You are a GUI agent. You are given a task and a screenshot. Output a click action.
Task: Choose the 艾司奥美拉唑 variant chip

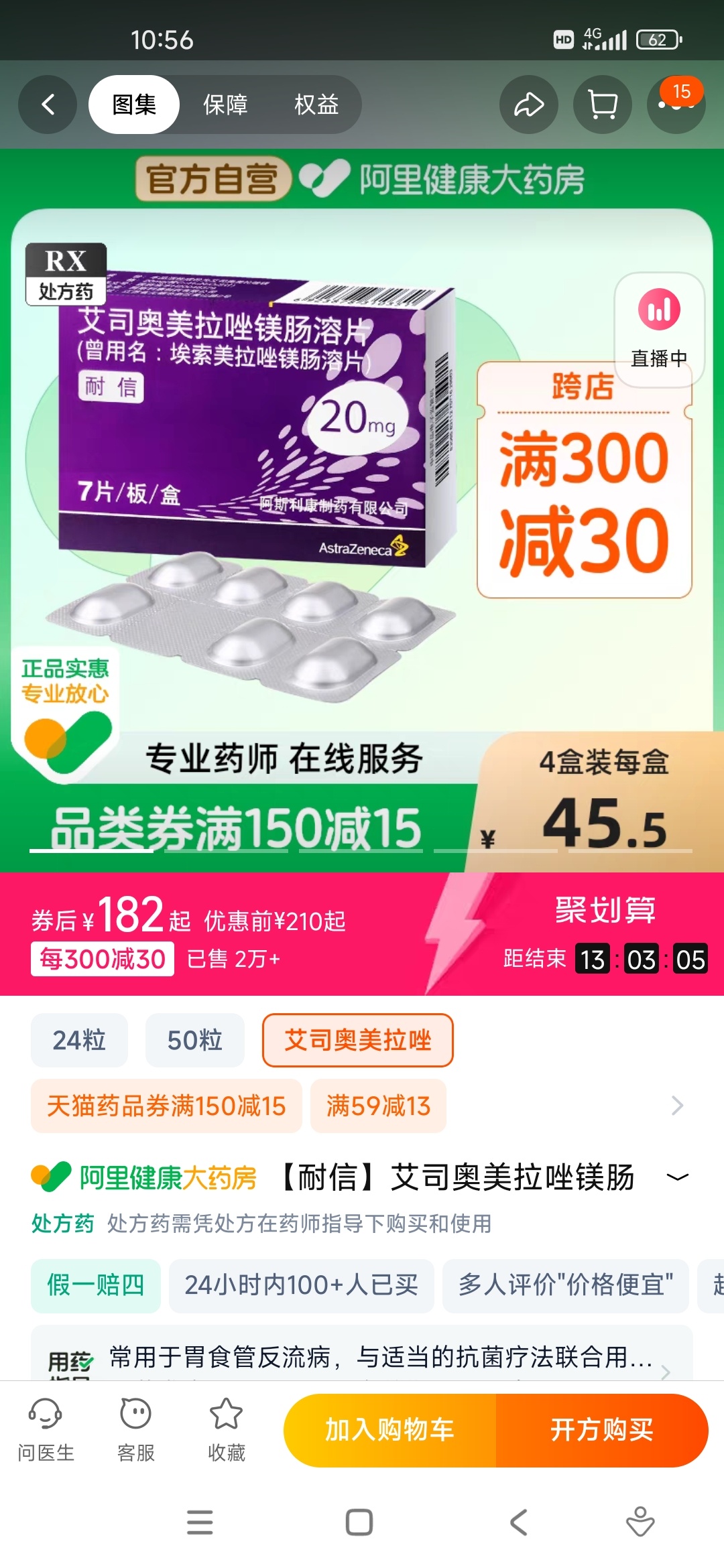pyautogui.click(x=357, y=1040)
